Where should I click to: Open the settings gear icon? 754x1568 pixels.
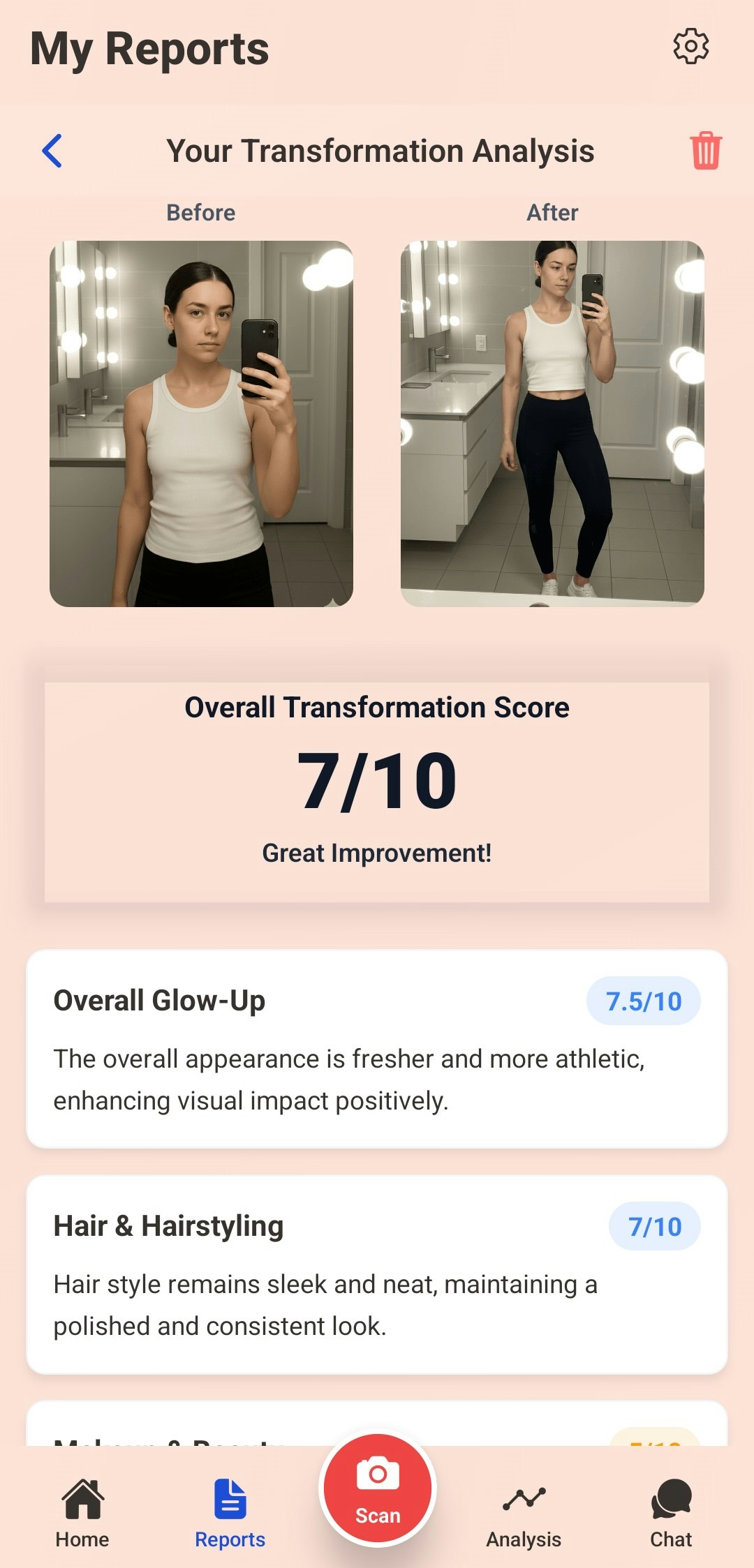pos(690,46)
